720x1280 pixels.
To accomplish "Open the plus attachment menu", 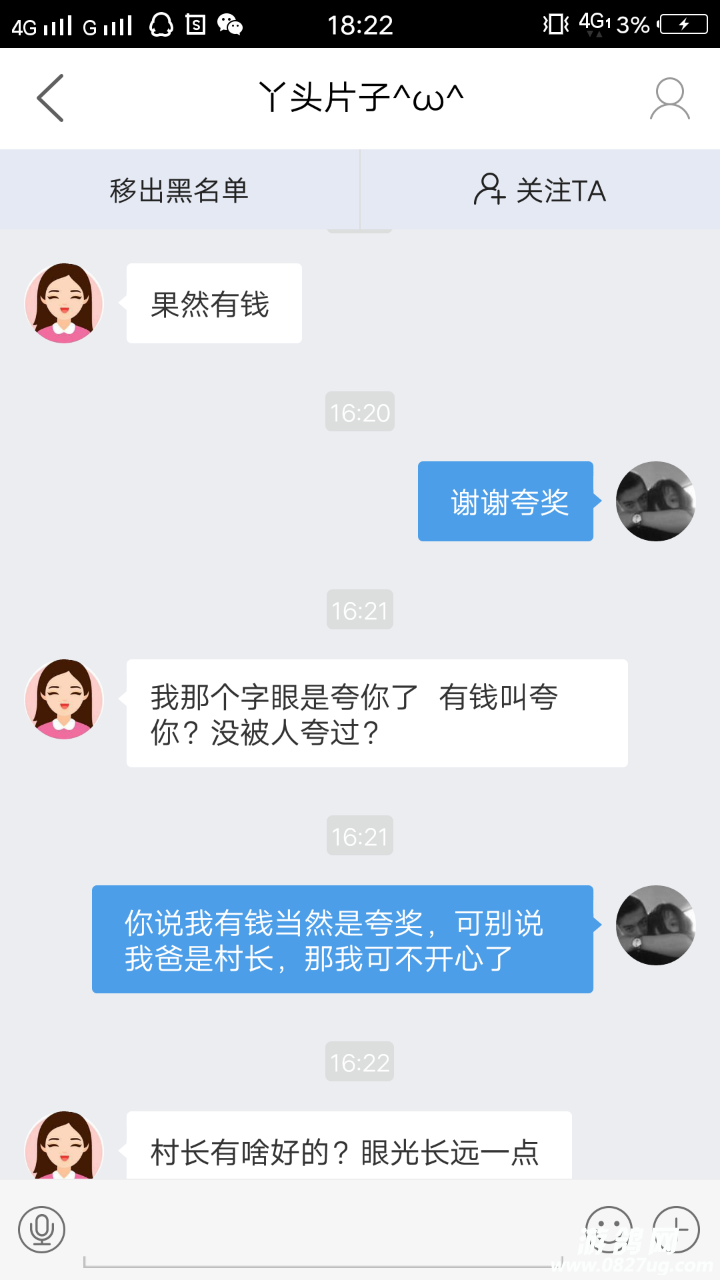I will (676, 1229).
